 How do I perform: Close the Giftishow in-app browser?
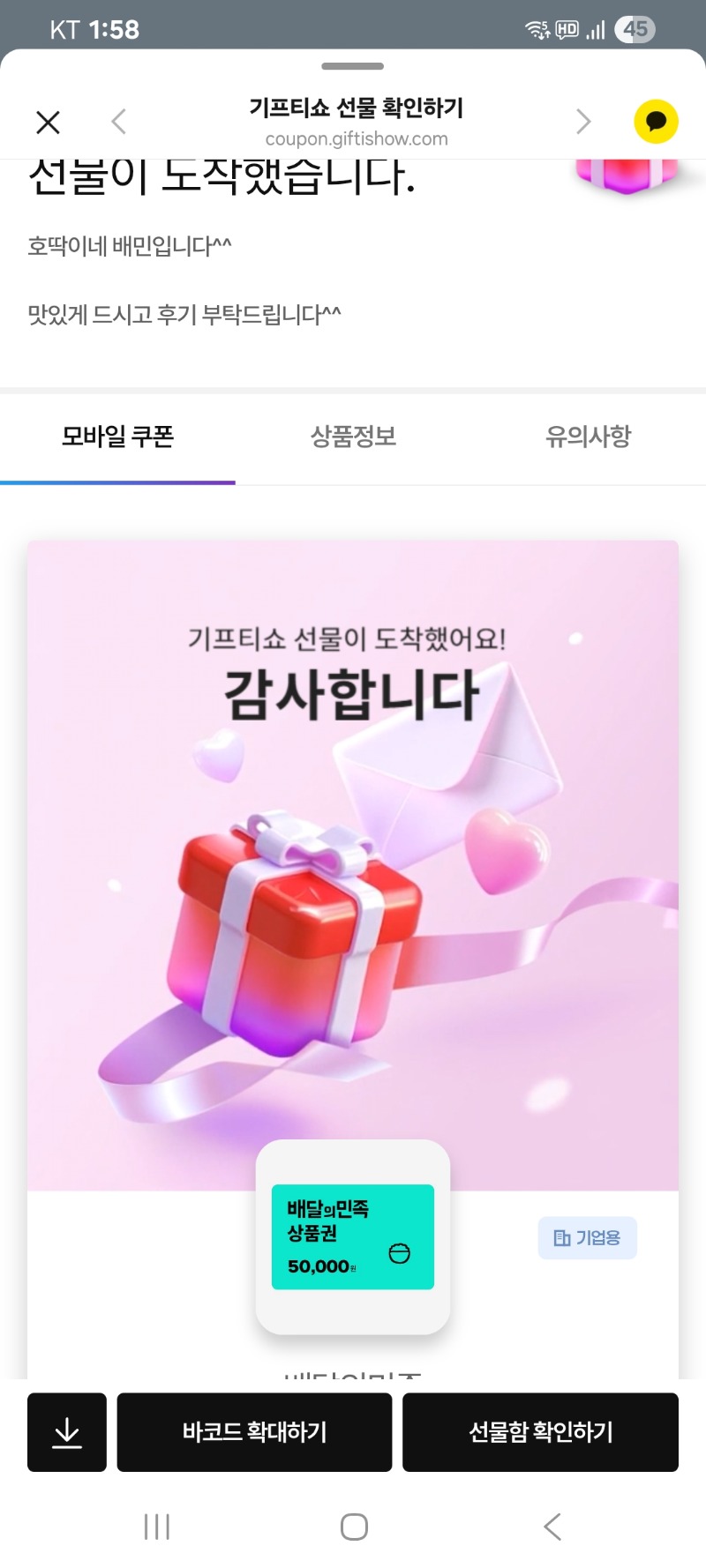pos(49,122)
